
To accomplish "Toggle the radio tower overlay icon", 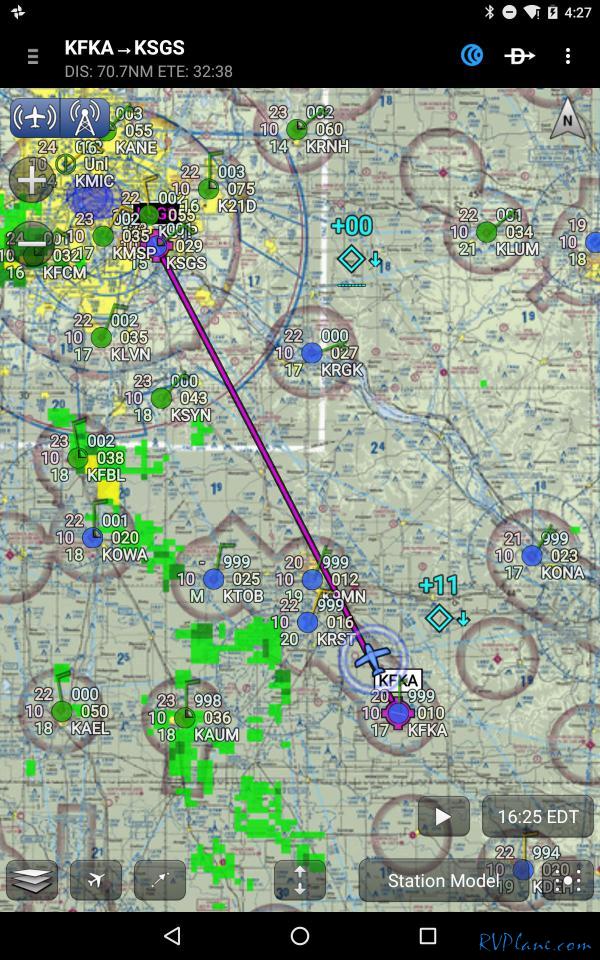I will point(85,118).
